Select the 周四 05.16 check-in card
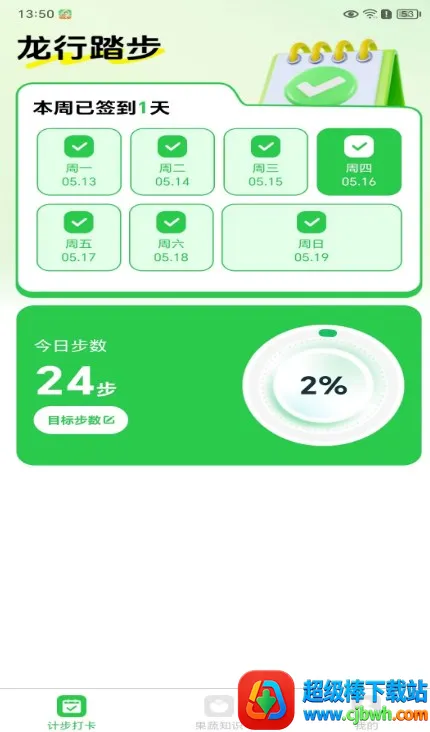The width and height of the screenshot is (430, 732). tap(359, 162)
